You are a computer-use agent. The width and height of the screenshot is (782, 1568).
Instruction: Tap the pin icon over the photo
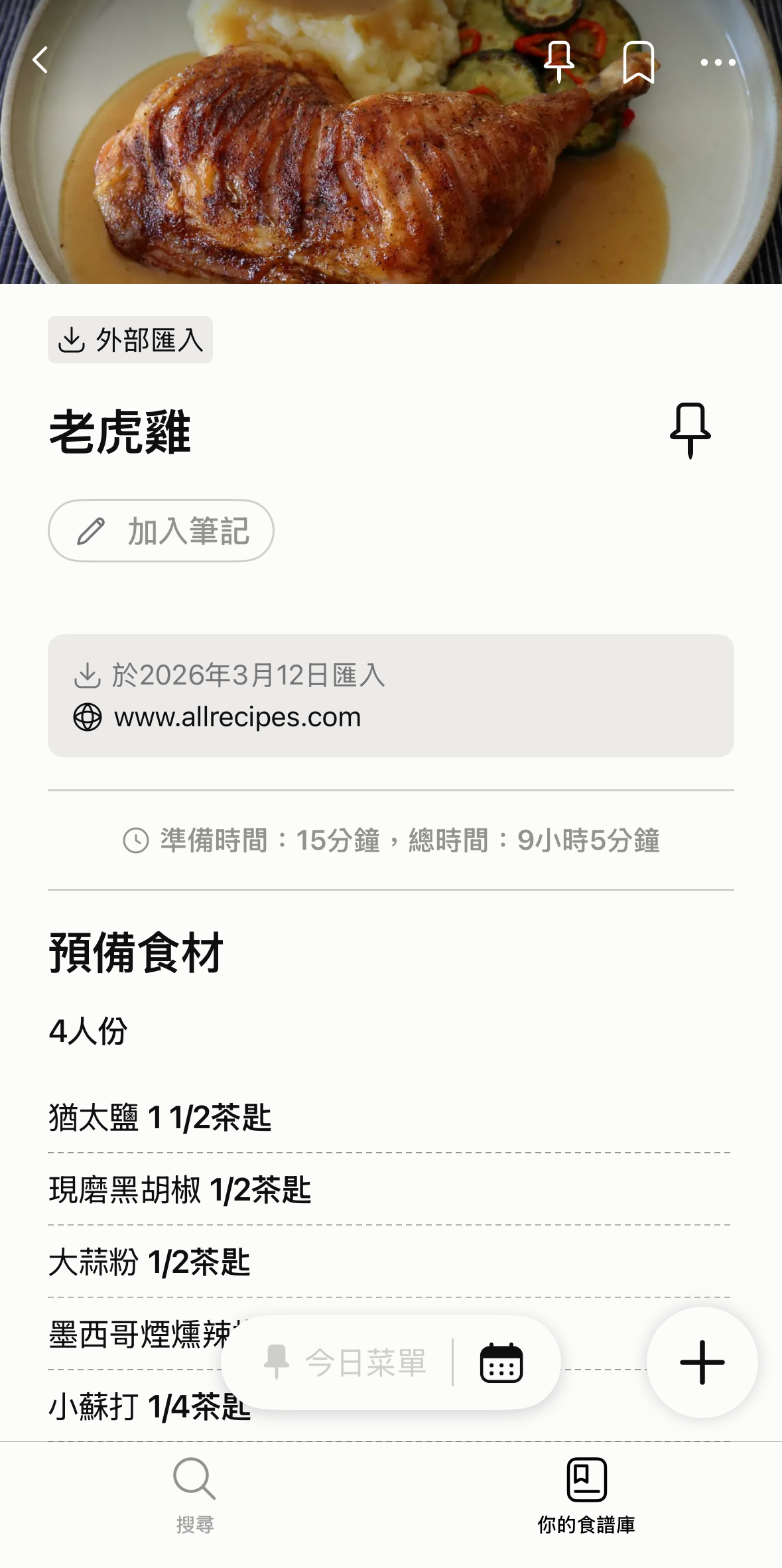click(558, 62)
